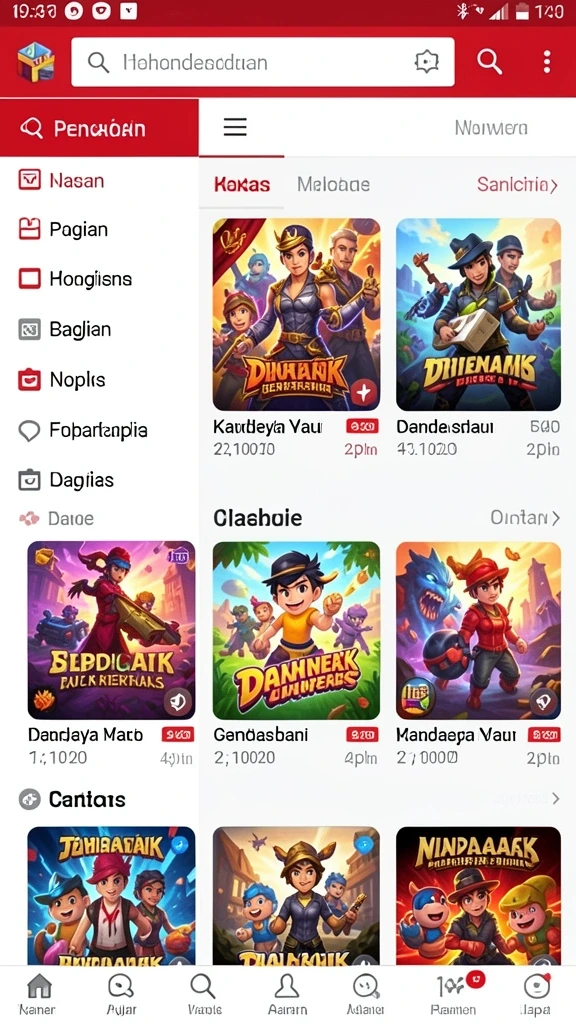This screenshot has width=576, height=1024.
Task: Open Fopartanpia from the sidebar
Action: [x=99, y=430]
